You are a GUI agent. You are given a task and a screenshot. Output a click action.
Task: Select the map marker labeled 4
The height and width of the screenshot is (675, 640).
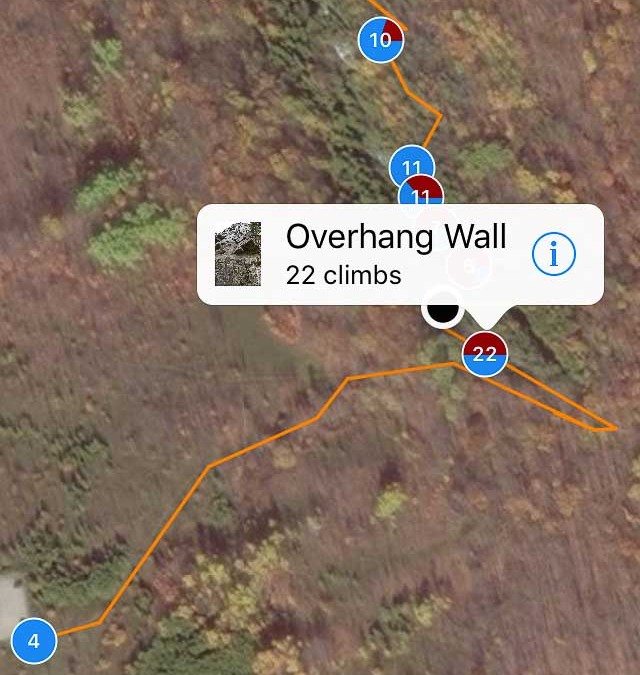point(34,641)
